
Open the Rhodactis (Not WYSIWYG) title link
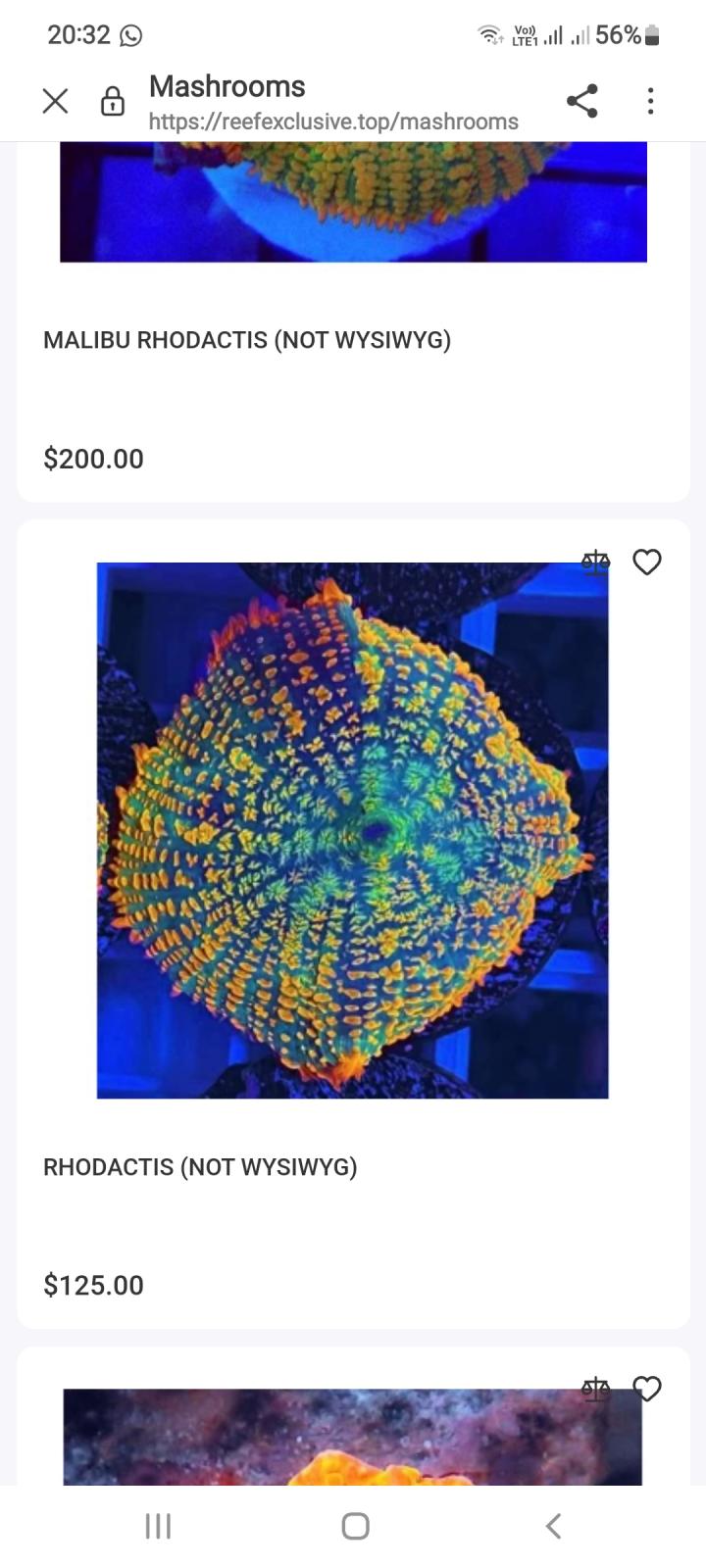click(200, 1167)
